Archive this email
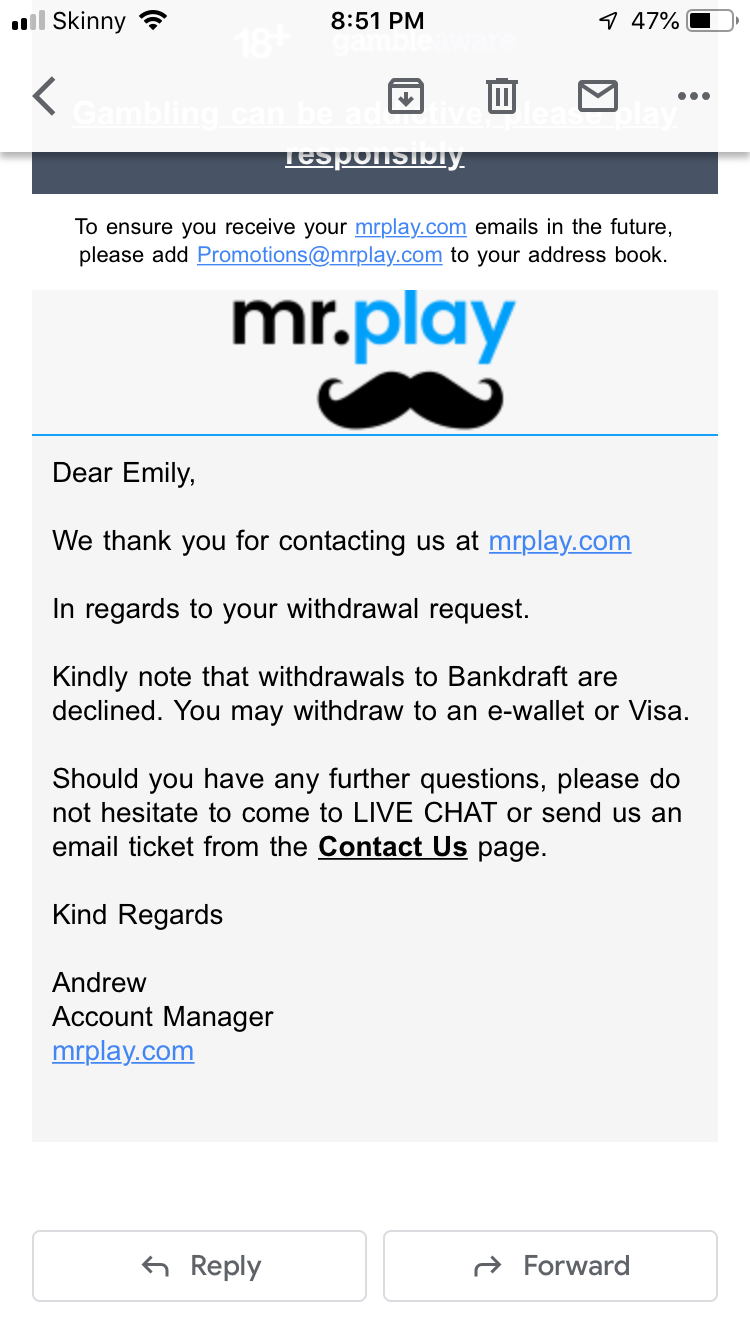The width and height of the screenshot is (750, 1334). pyautogui.click(x=406, y=96)
